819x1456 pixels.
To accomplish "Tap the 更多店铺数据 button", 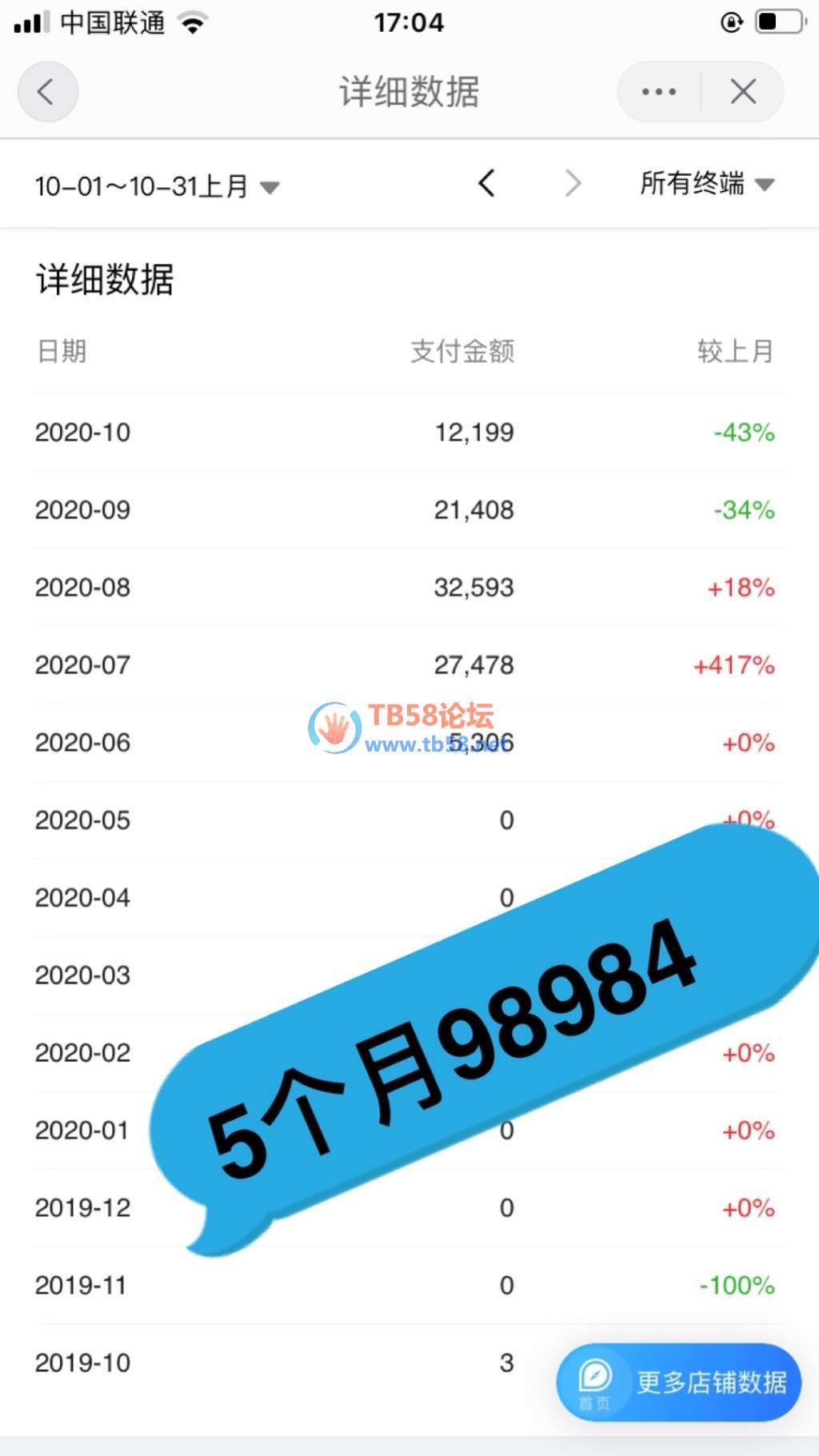I will [x=679, y=1382].
